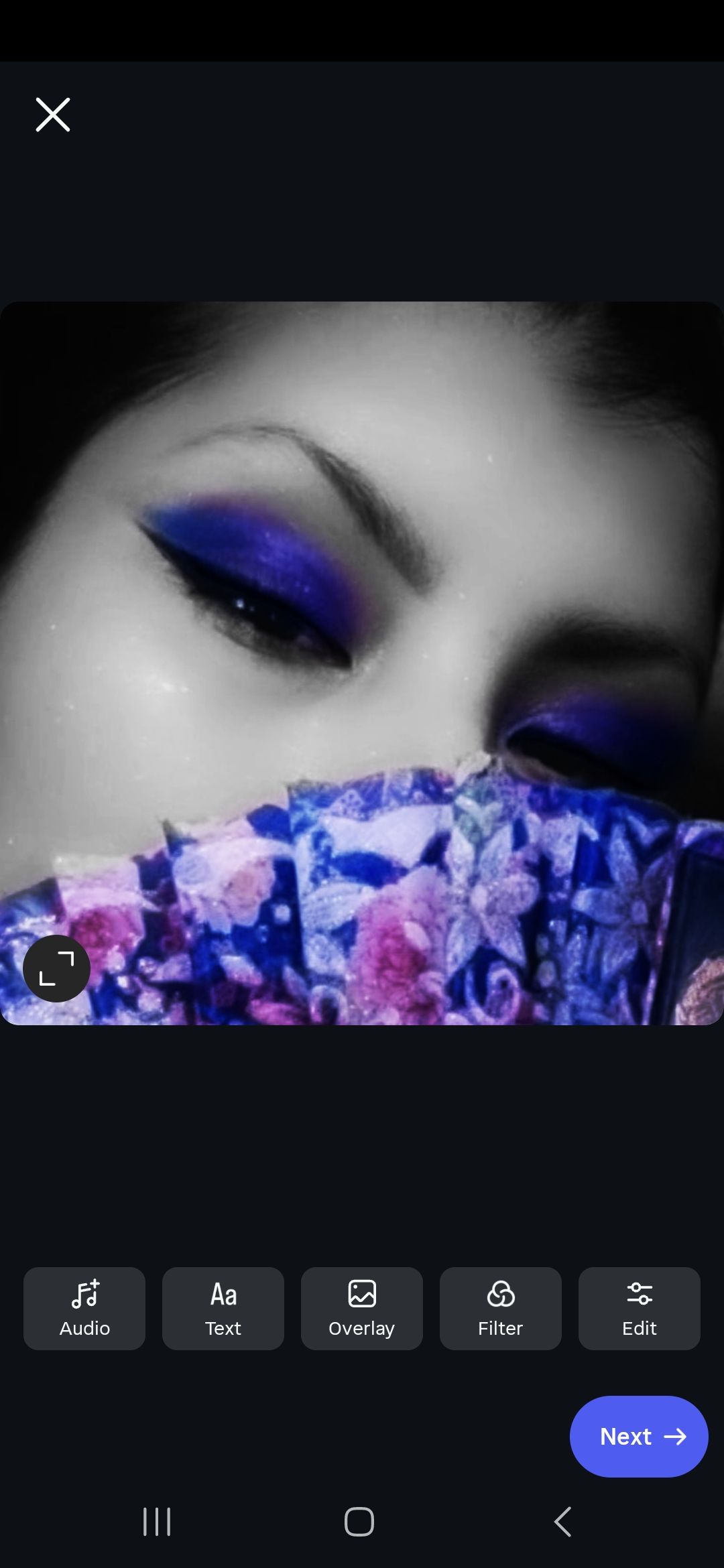Screen dimensions: 724x1568
Task: Open Edit adjustments
Action: click(x=640, y=1308)
